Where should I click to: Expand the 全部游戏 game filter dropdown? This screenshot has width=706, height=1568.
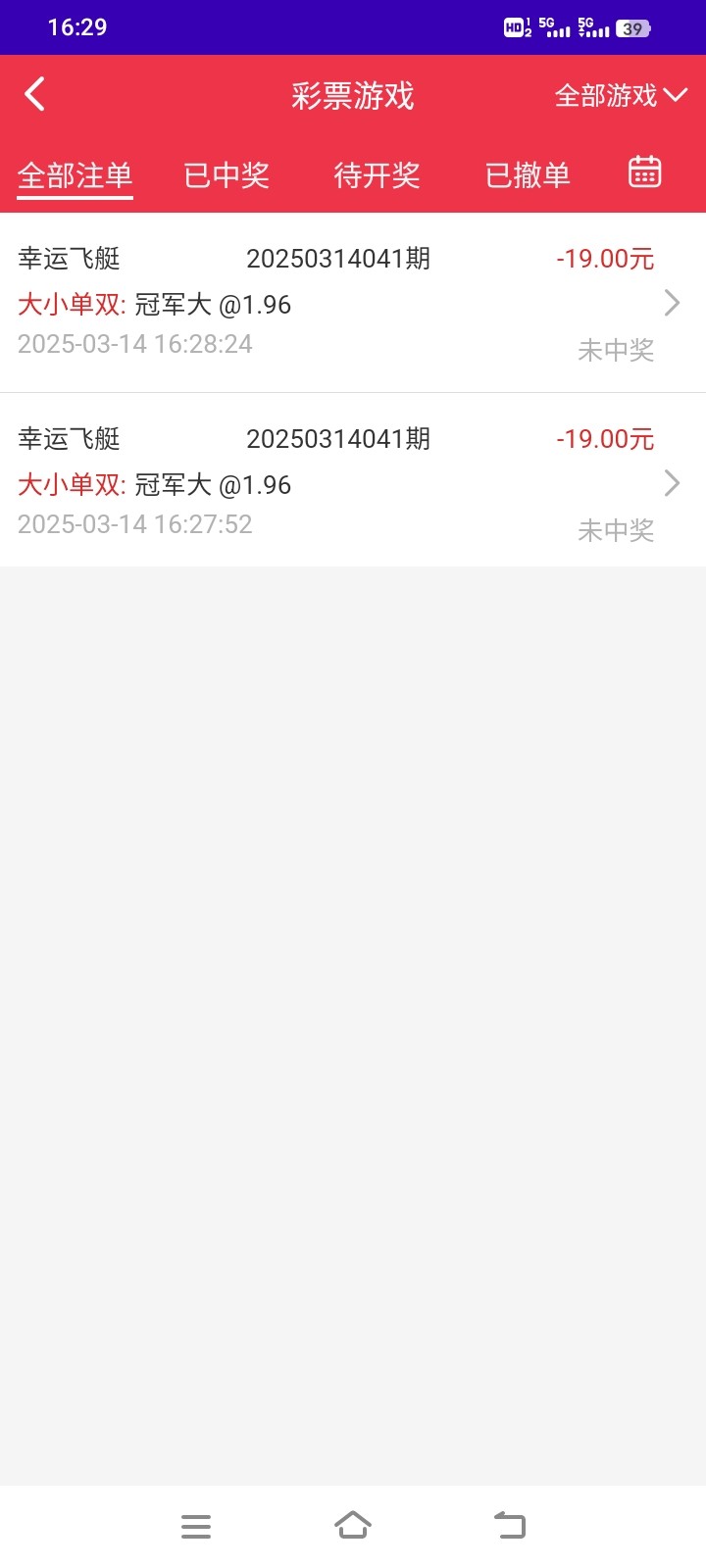621,95
